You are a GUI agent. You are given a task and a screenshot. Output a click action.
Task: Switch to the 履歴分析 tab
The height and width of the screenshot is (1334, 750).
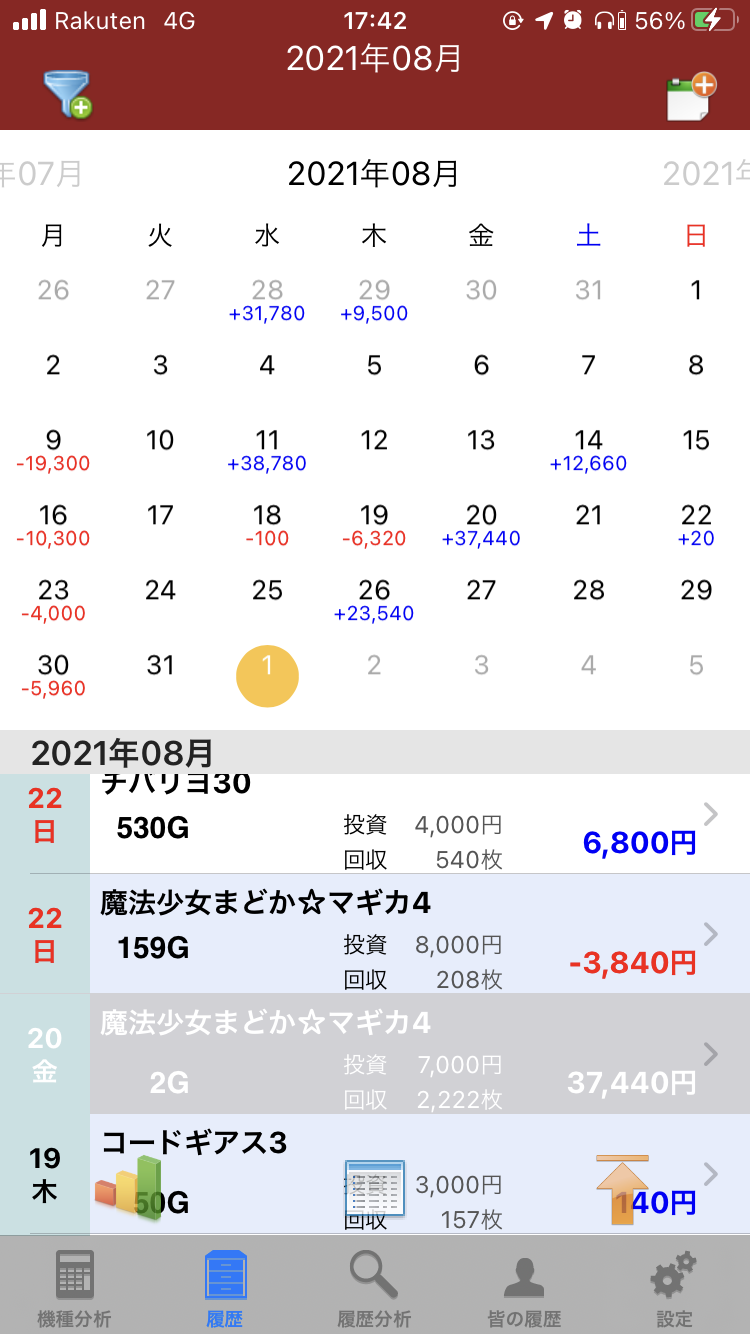pyautogui.click(x=374, y=1288)
